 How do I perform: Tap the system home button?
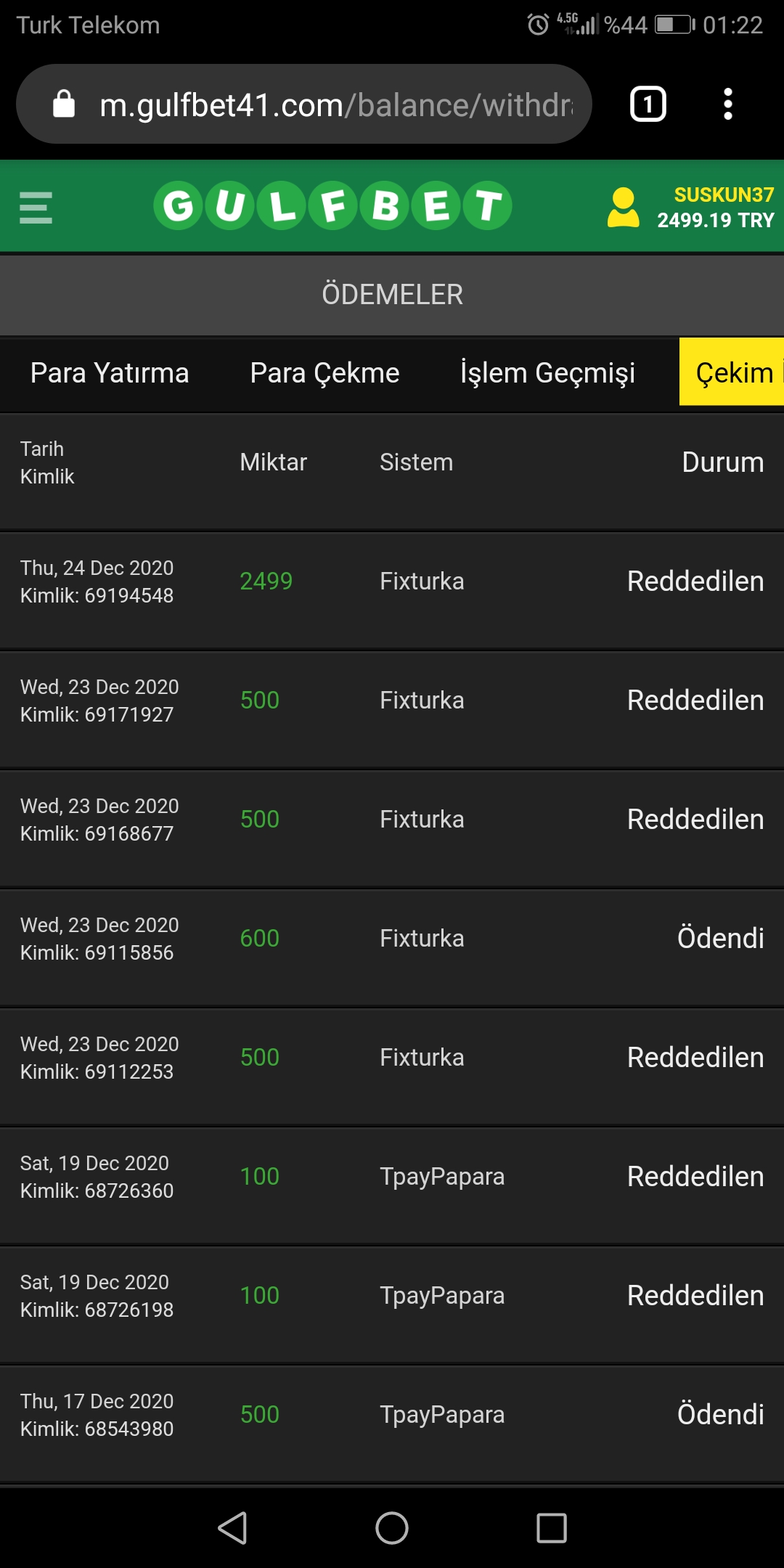coord(392,1527)
